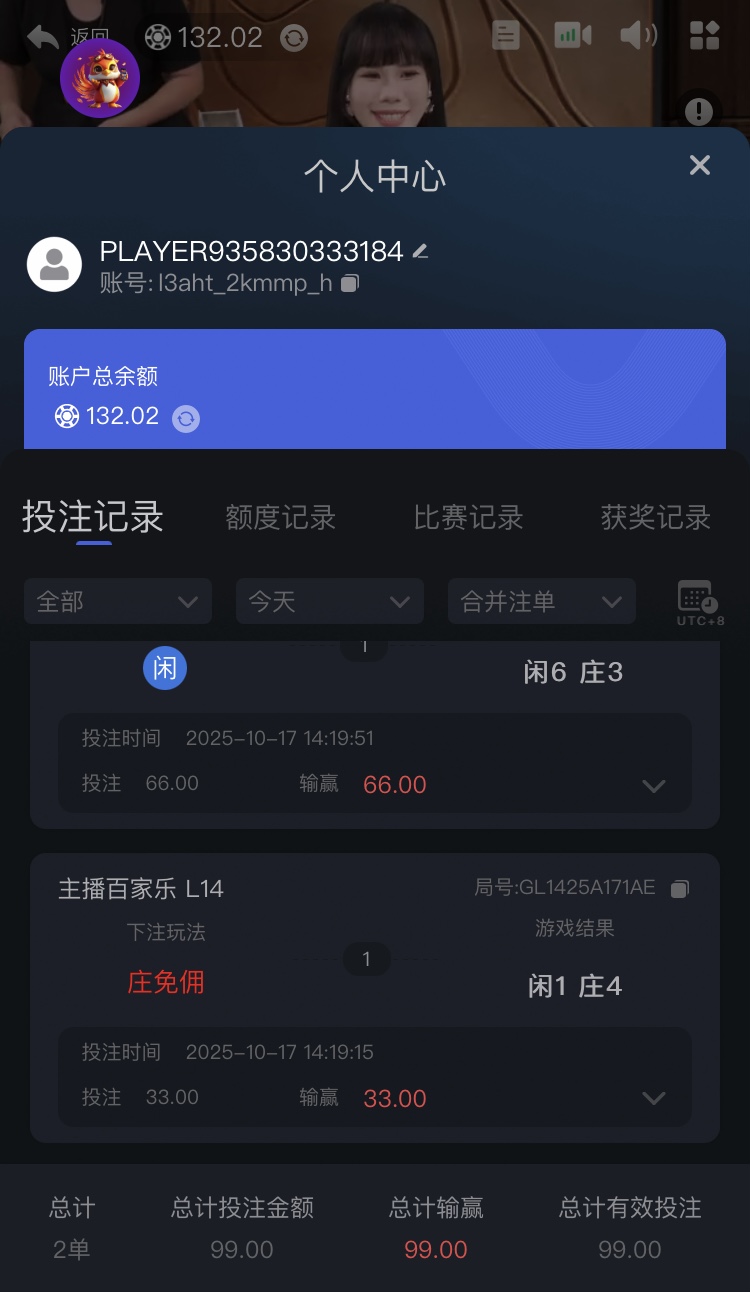
Task: Switch to the 获奖记录 tab
Action: point(655,518)
